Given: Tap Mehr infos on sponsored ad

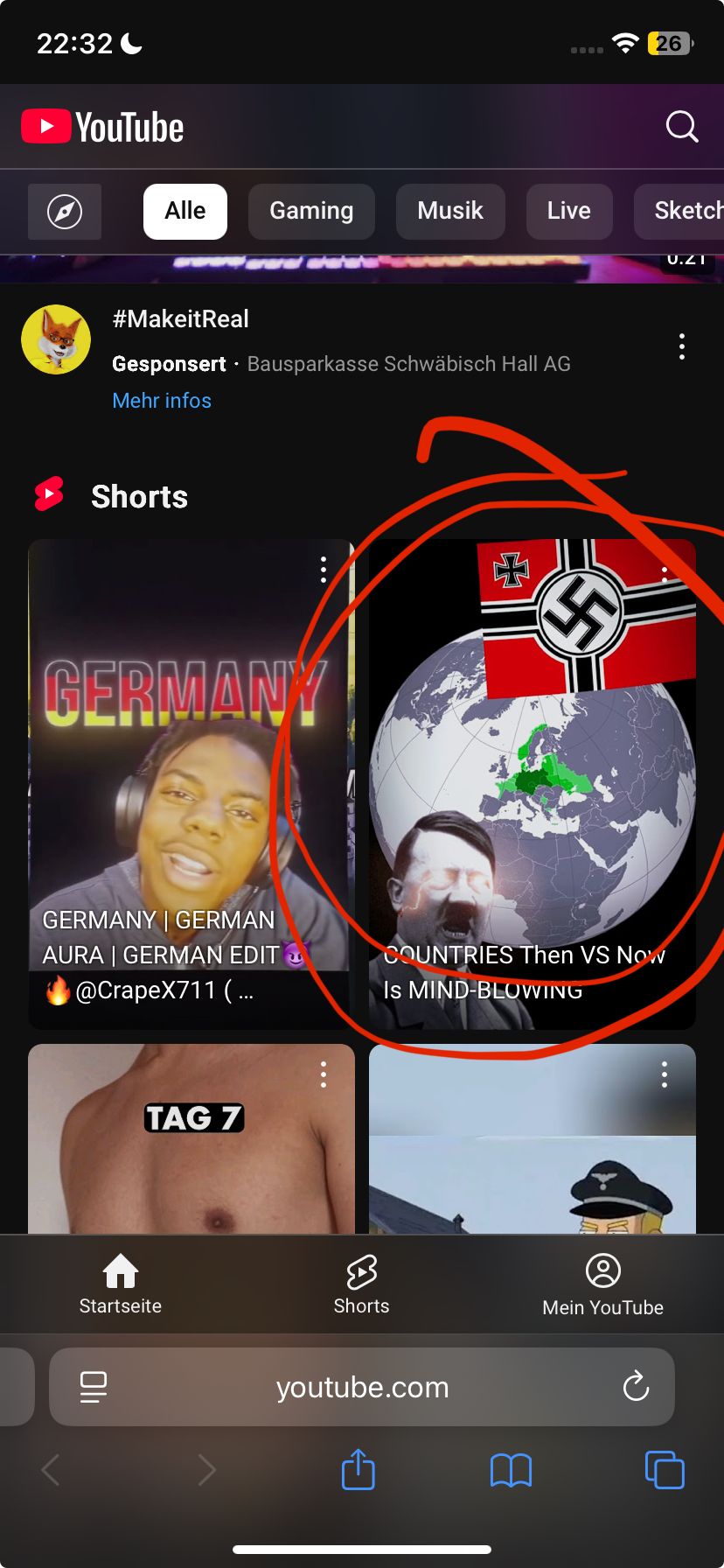Looking at the screenshot, I should pos(162,401).
